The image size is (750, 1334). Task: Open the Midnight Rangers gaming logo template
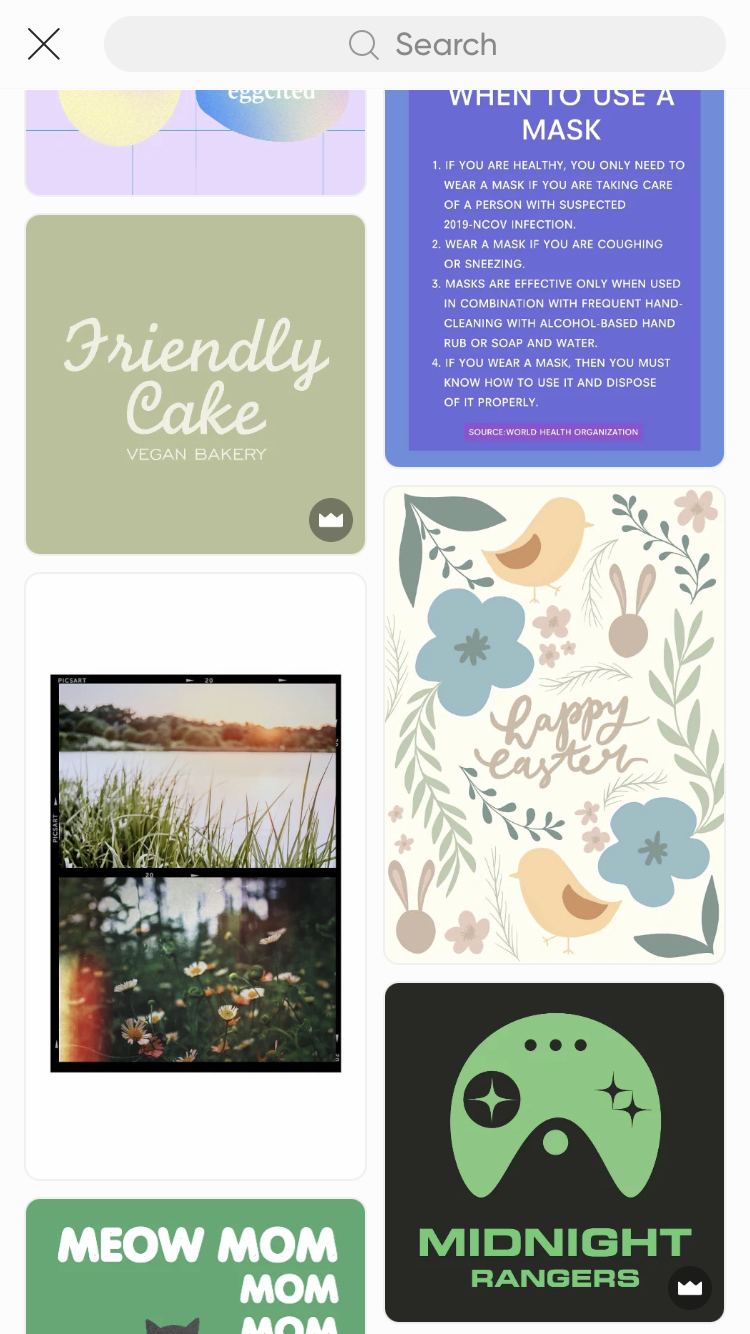[554, 1152]
